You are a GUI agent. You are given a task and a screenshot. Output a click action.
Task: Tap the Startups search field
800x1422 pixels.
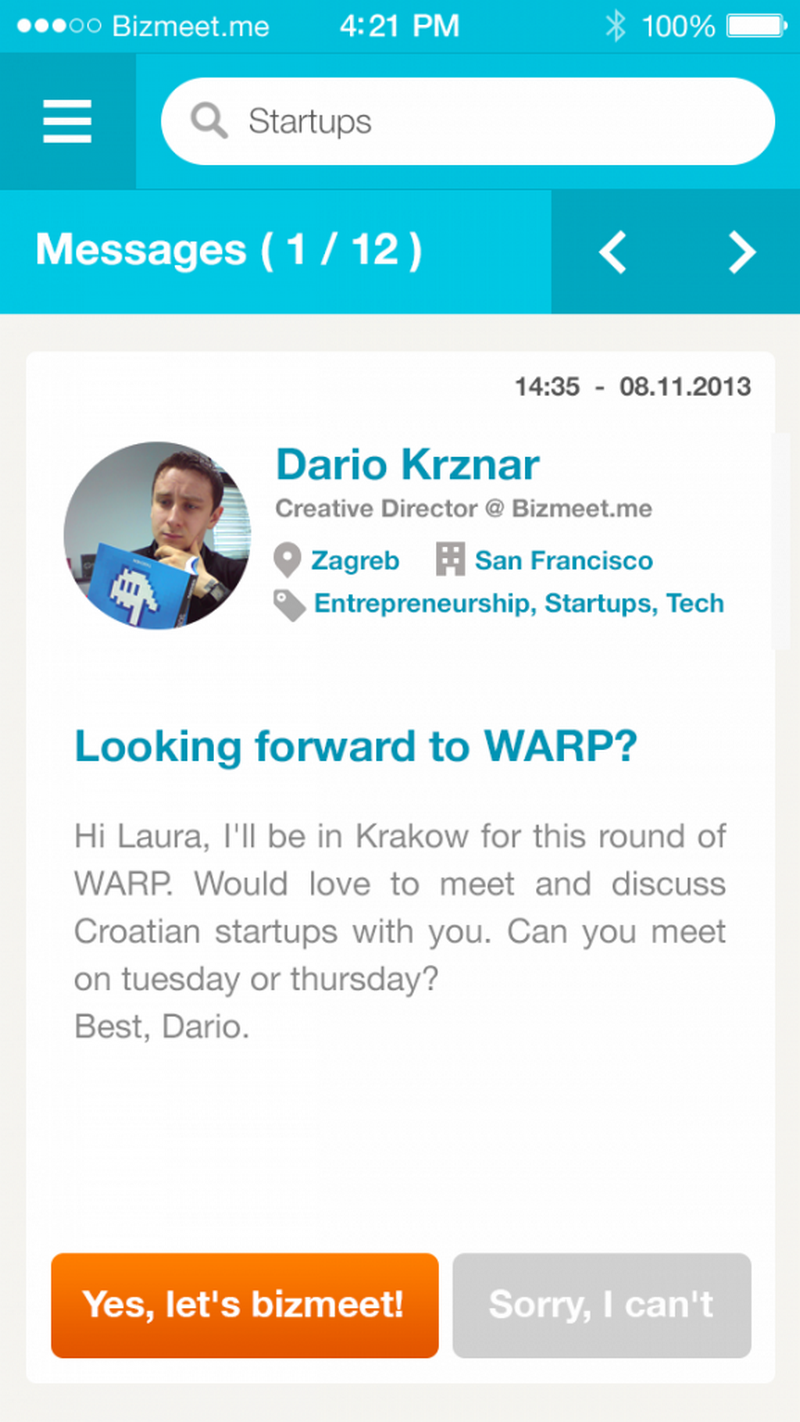pyautogui.click(x=467, y=122)
